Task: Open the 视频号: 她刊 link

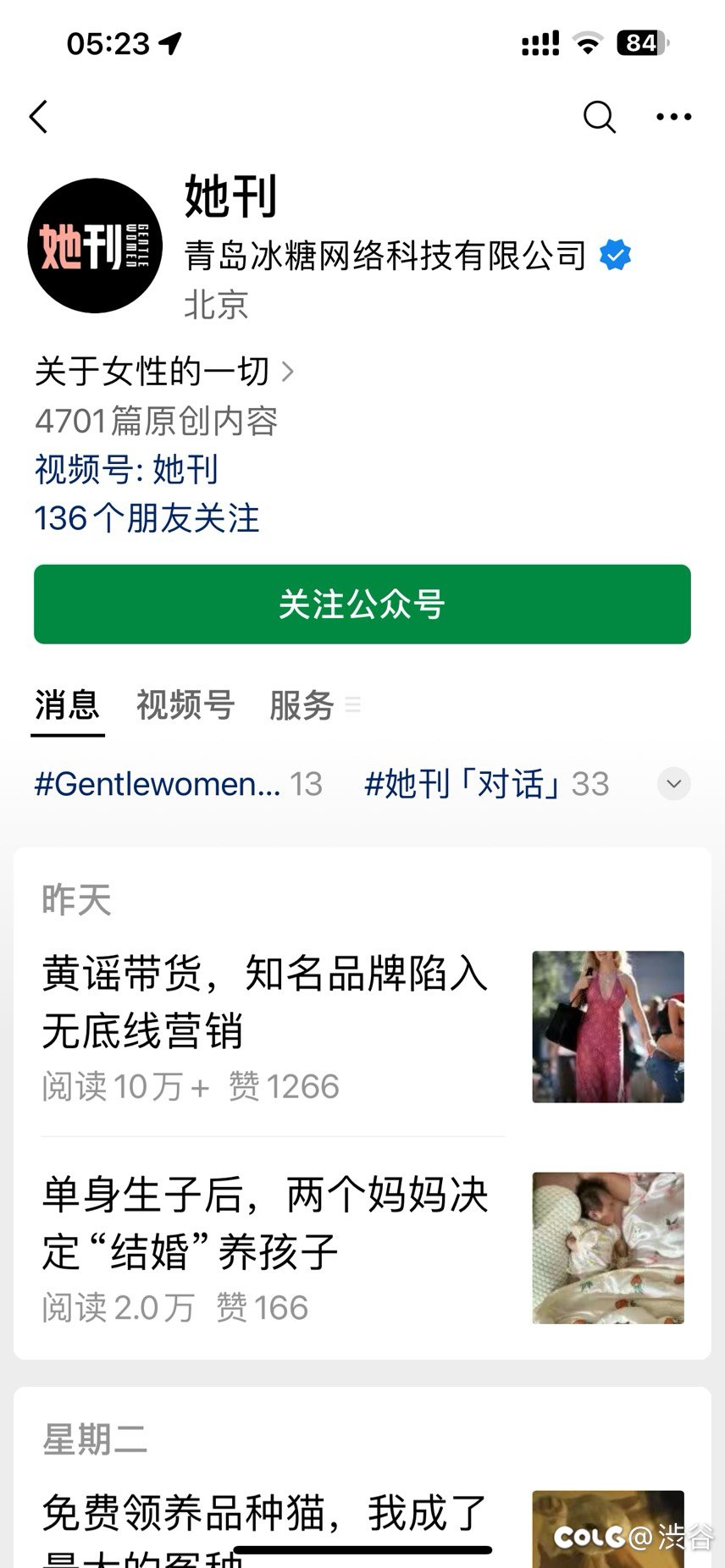Action: click(x=127, y=469)
